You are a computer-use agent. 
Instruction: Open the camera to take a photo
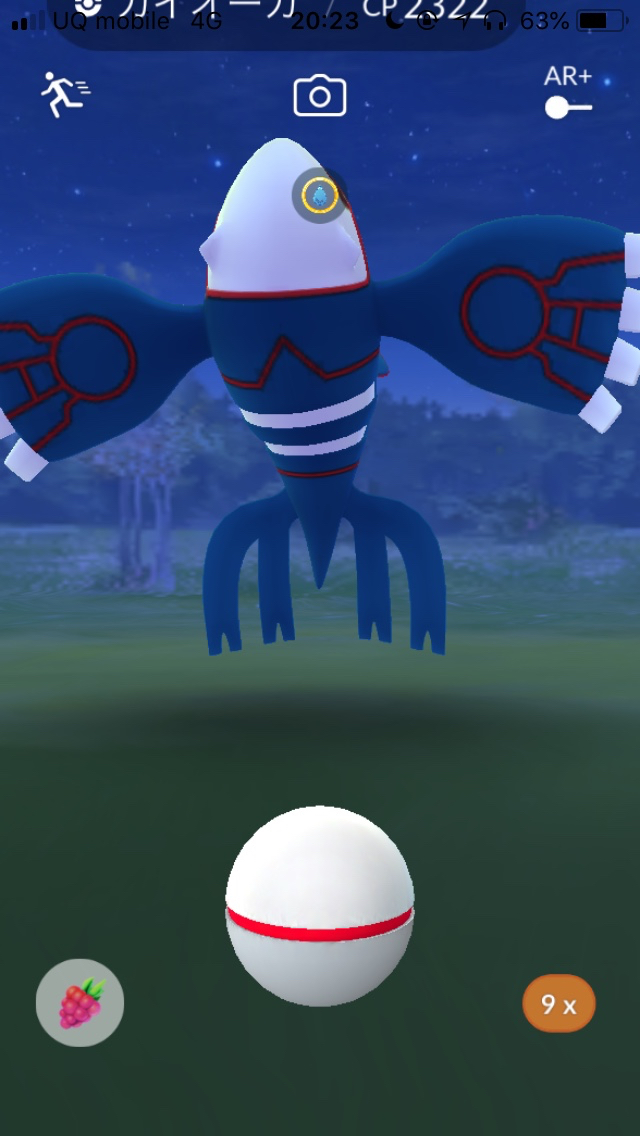(319, 96)
